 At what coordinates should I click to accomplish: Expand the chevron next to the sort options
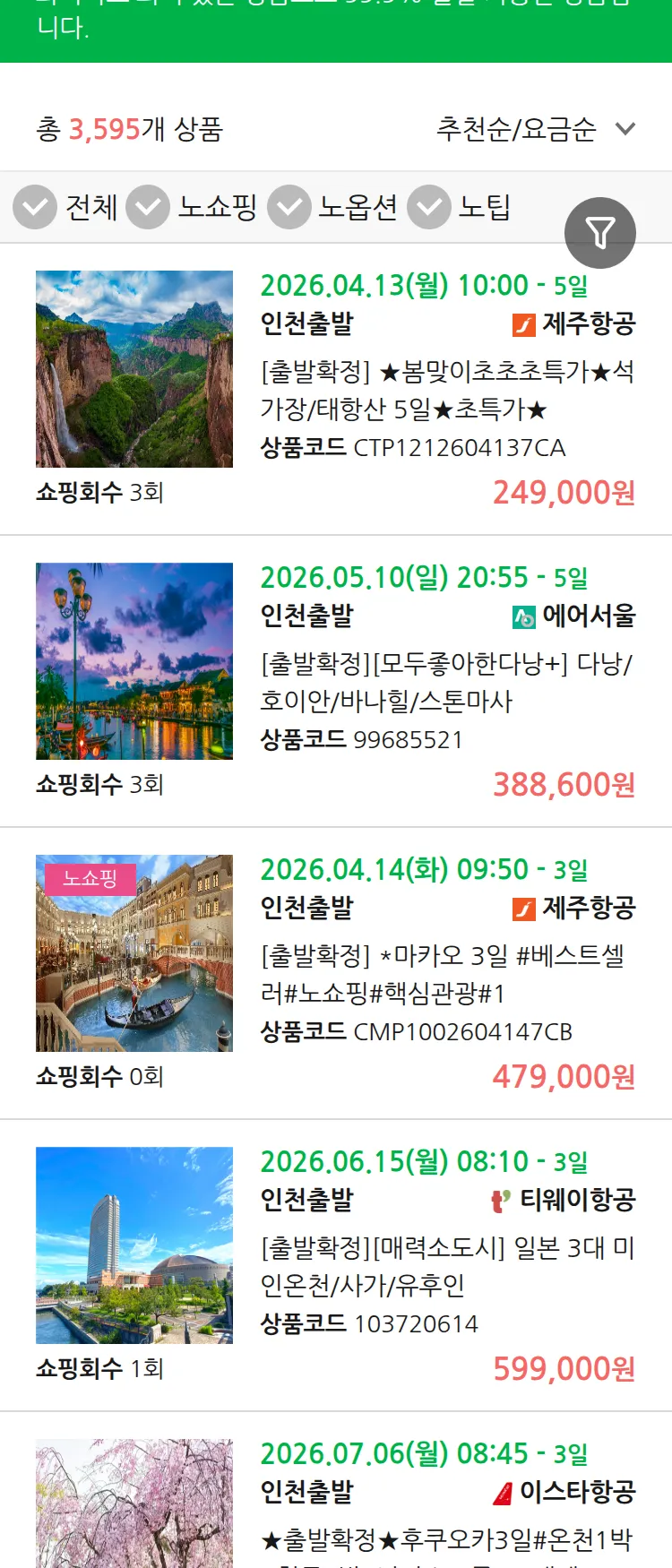pyautogui.click(x=625, y=129)
